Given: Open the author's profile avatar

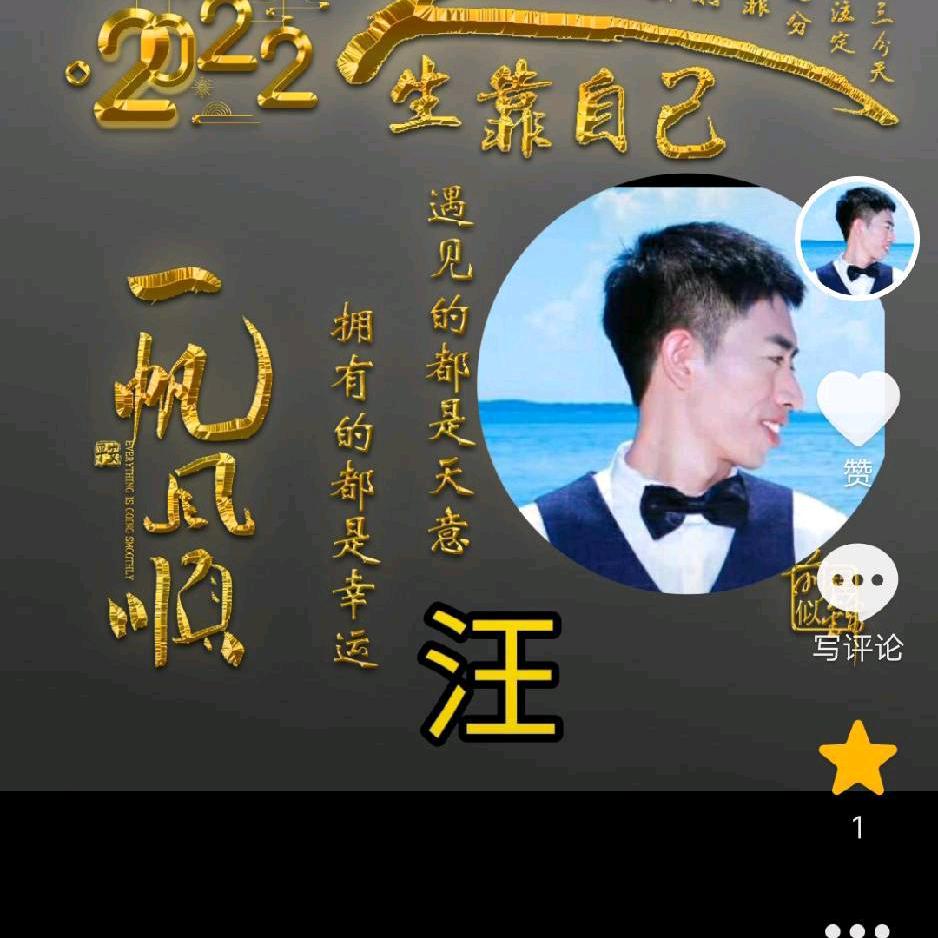Looking at the screenshot, I should [857, 239].
